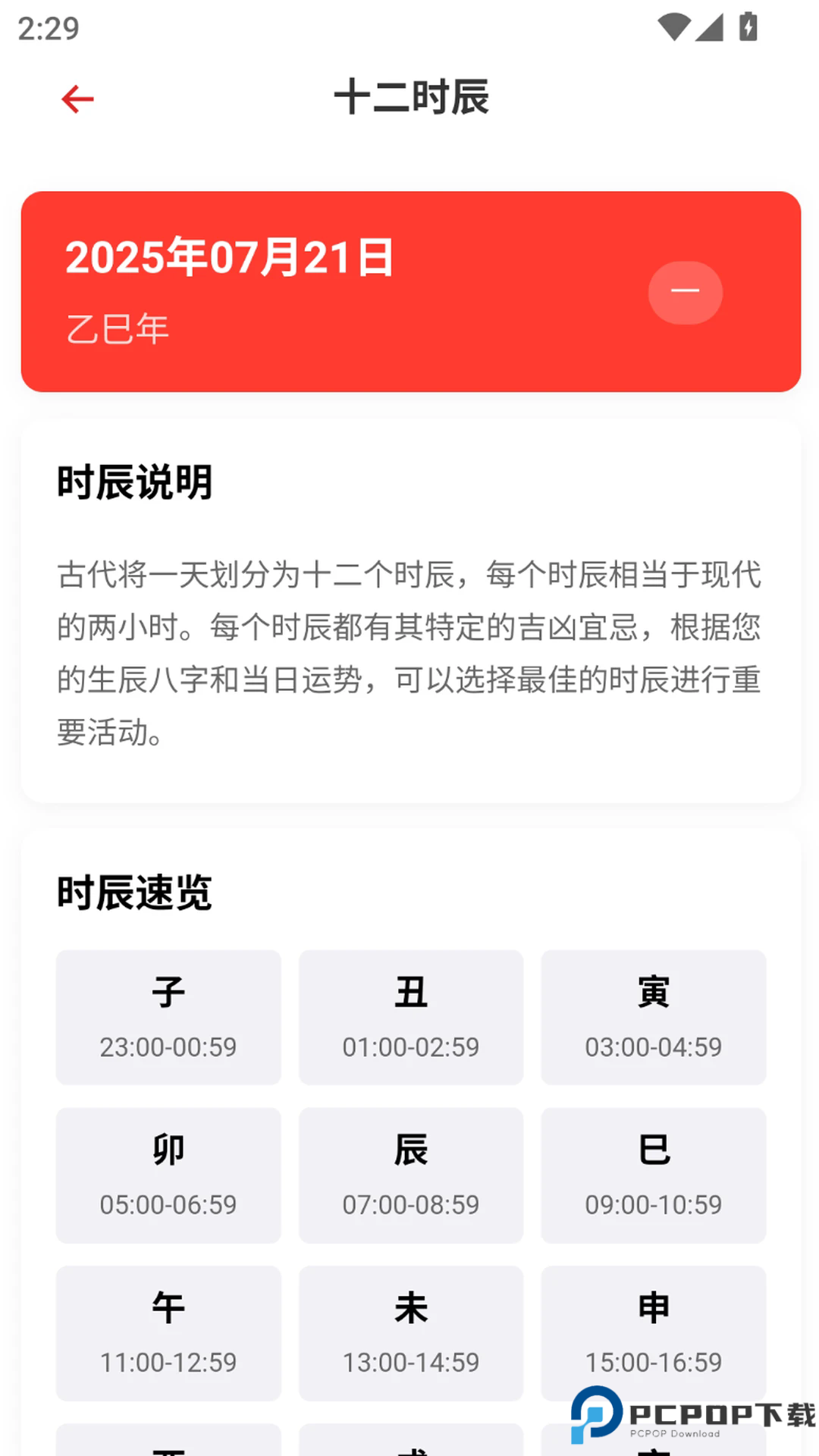The height and width of the screenshot is (1456, 819).
Task: Tap the 未 13:00-14:59 tile
Action: point(410,1333)
